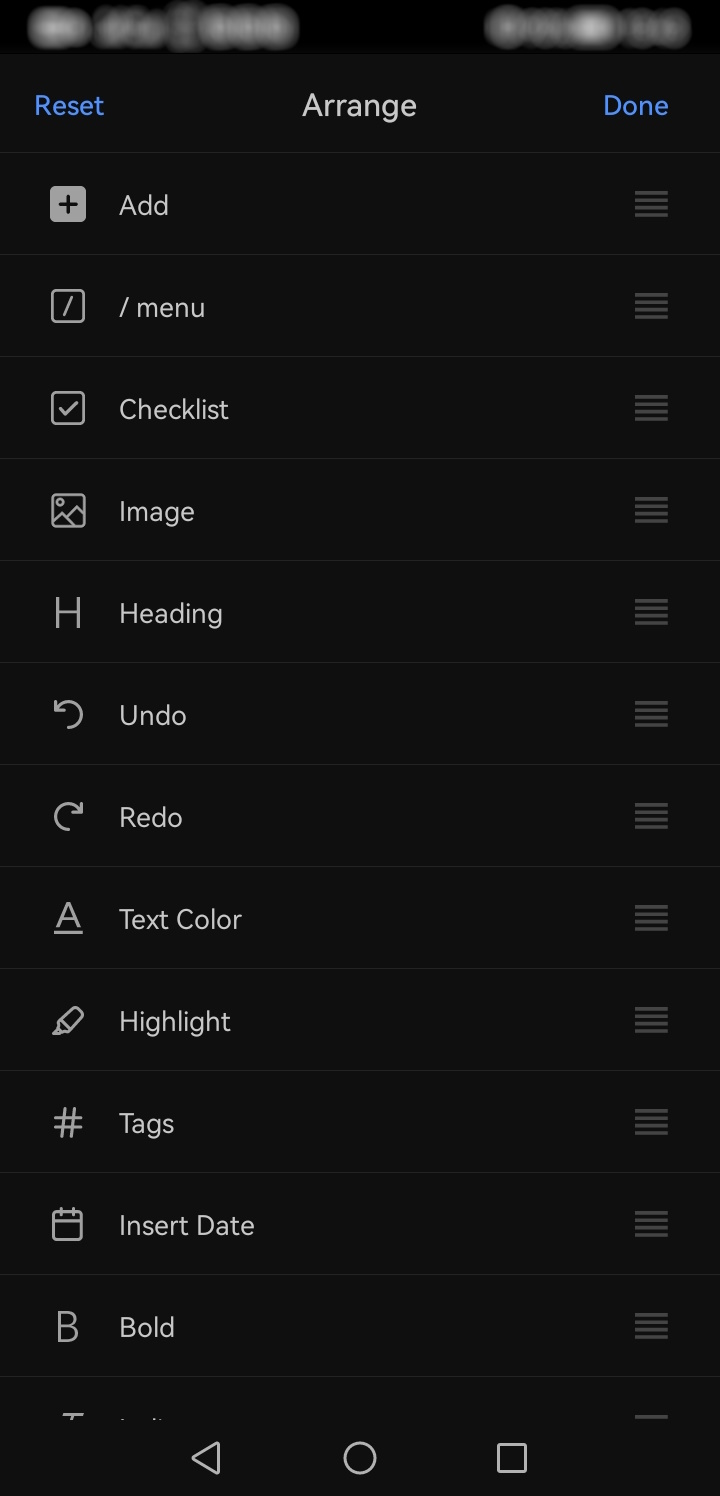Click the Image insert icon

click(67, 510)
